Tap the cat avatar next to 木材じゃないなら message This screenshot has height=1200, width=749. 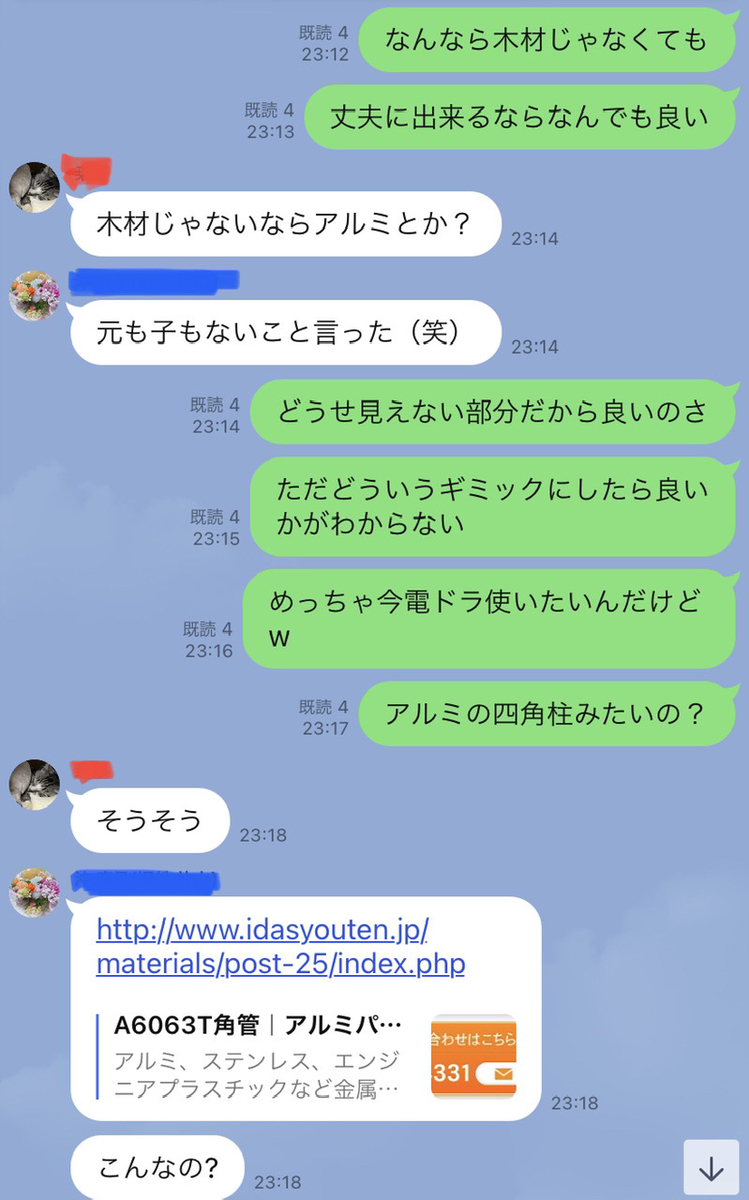click(x=35, y=185)
